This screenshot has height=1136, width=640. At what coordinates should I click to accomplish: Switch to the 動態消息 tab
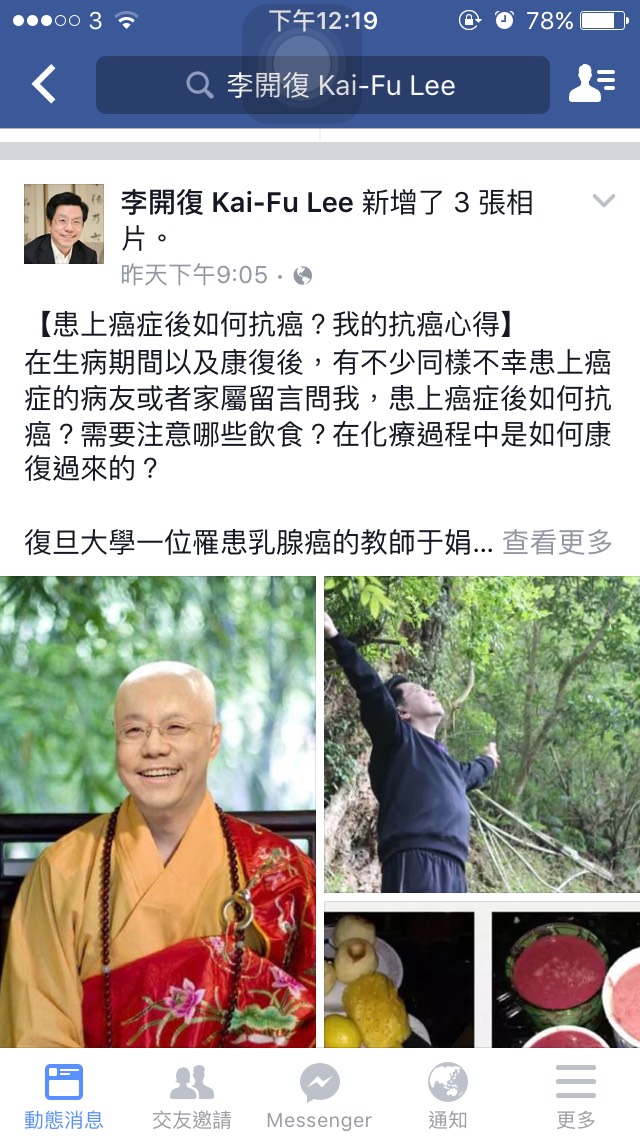[x=64, y=1096]
